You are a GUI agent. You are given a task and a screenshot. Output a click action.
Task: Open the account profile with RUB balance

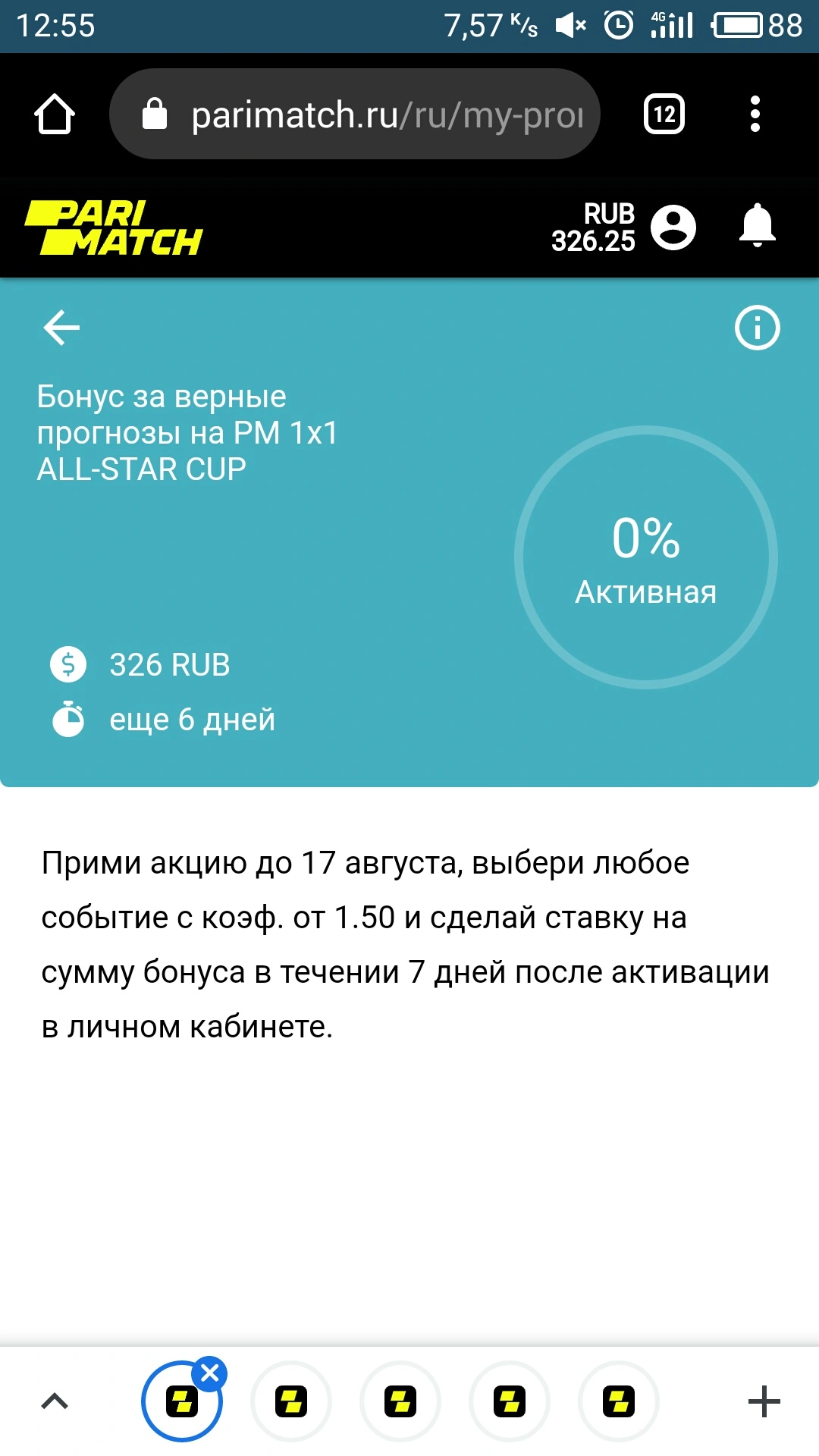point(623,227)
